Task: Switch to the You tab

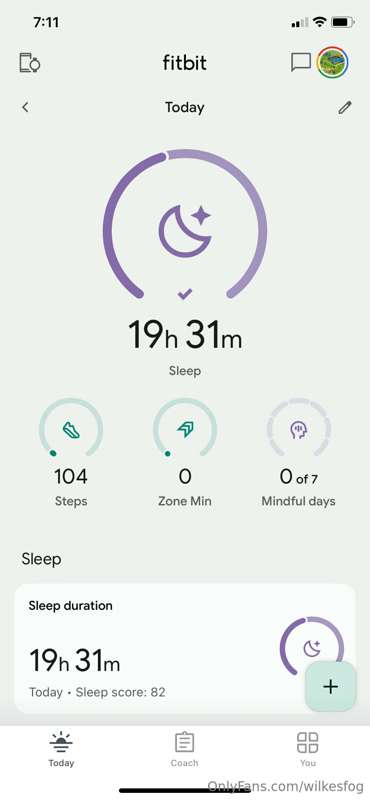Action: pos(308,749)
